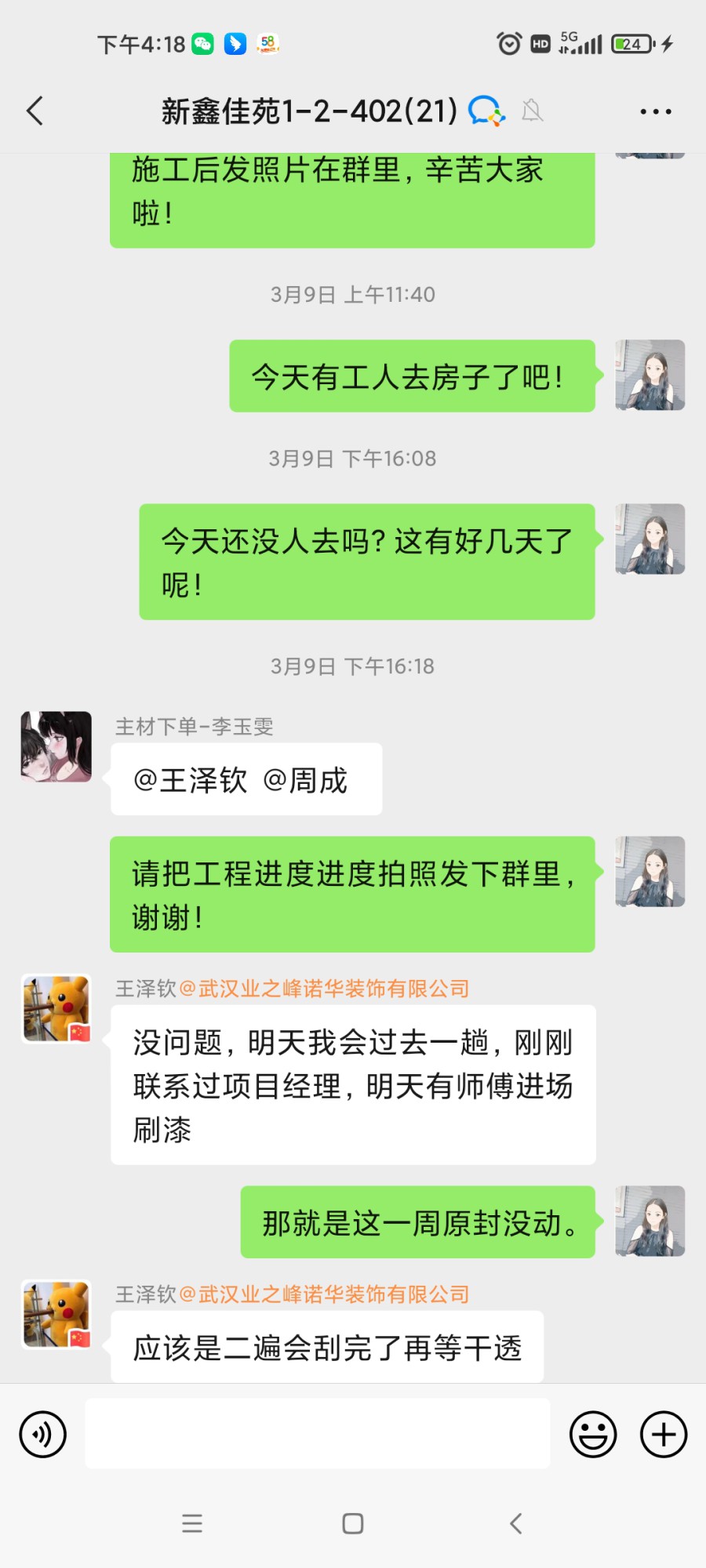
Task: Open the group chat overflow menu
Action: click(655, 111)
